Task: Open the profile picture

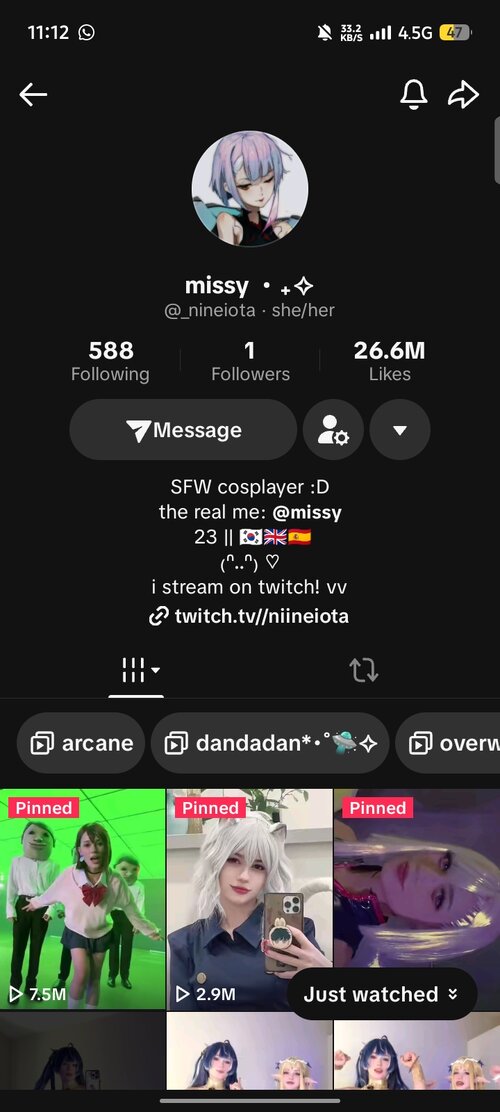Action: pyautogui.click(x=250, y=189)
